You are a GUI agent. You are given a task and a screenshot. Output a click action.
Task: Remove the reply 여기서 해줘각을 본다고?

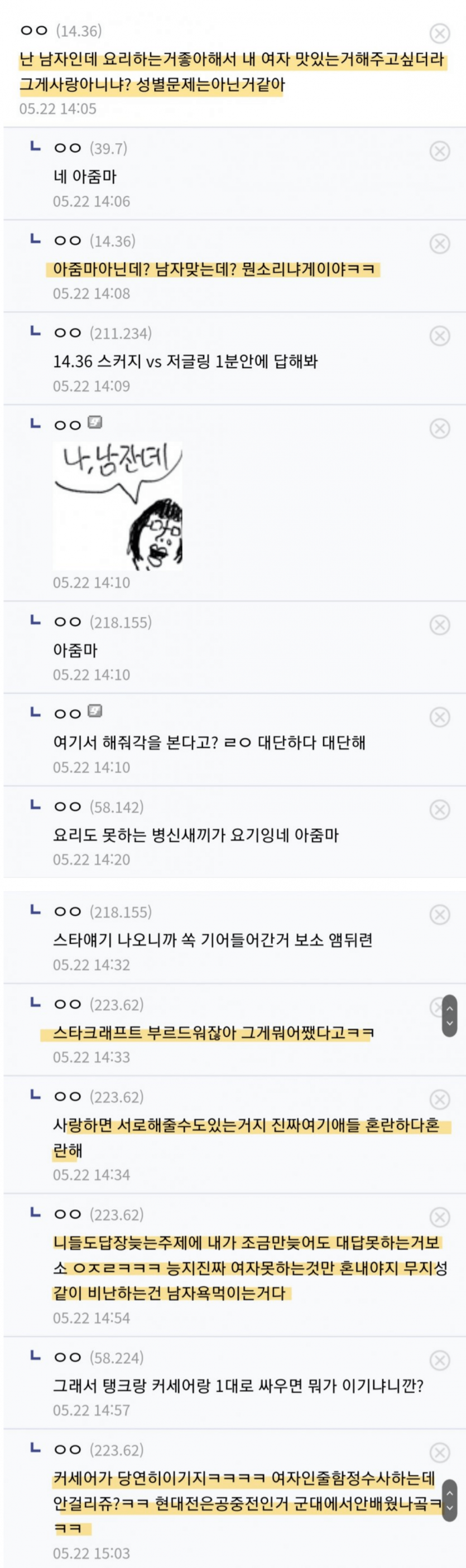point(440,716)
